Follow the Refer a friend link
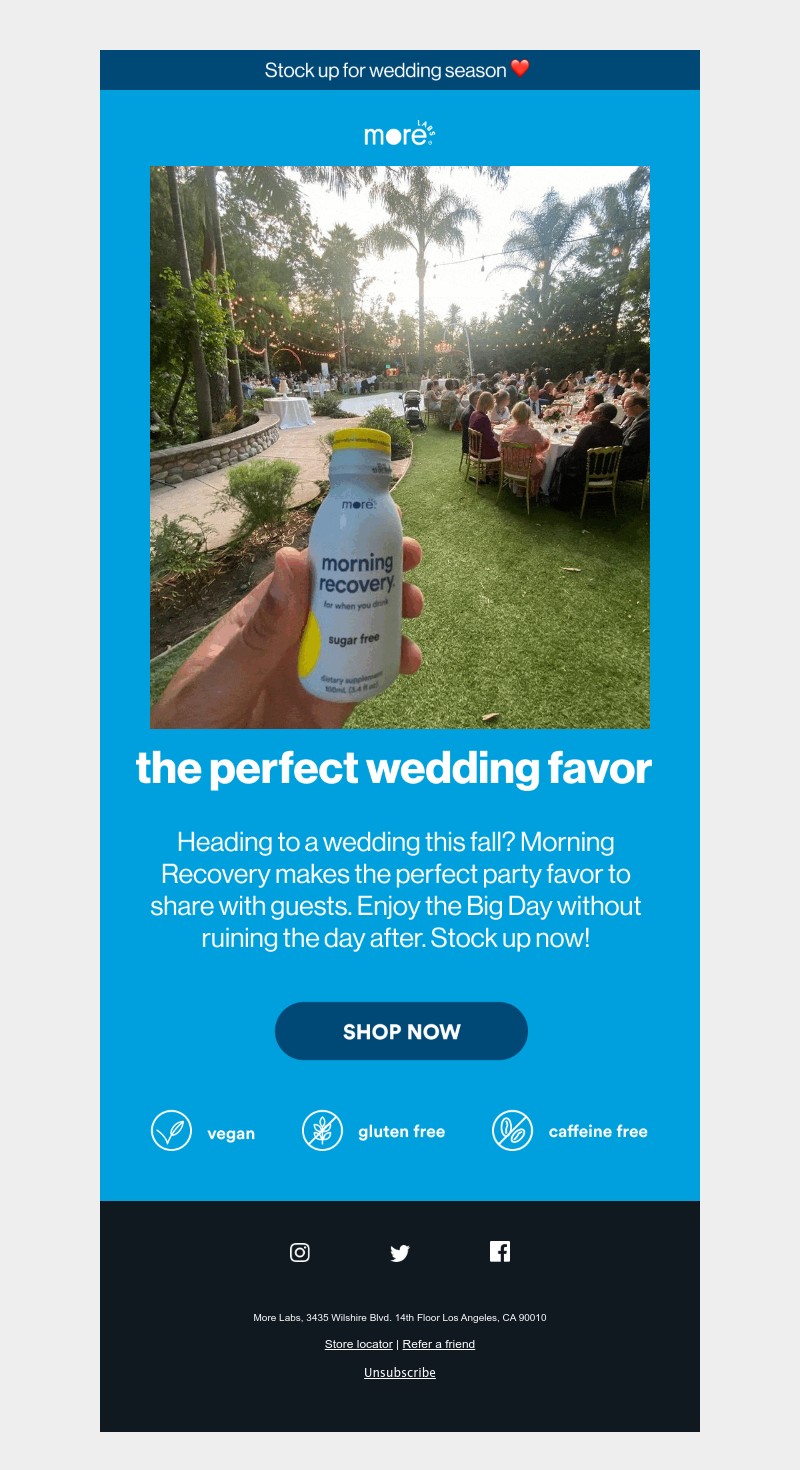The height and width of the screenshot is (1470, 800). coord(438,1344)
